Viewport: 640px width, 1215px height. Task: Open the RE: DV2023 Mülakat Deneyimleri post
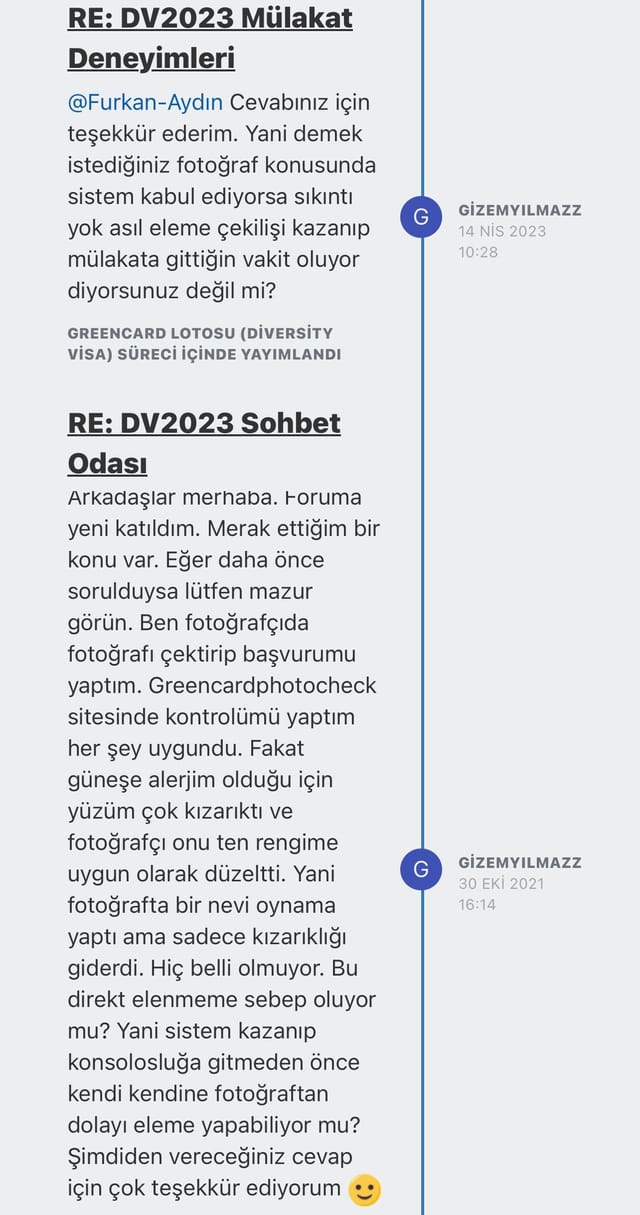click(210, 38)
